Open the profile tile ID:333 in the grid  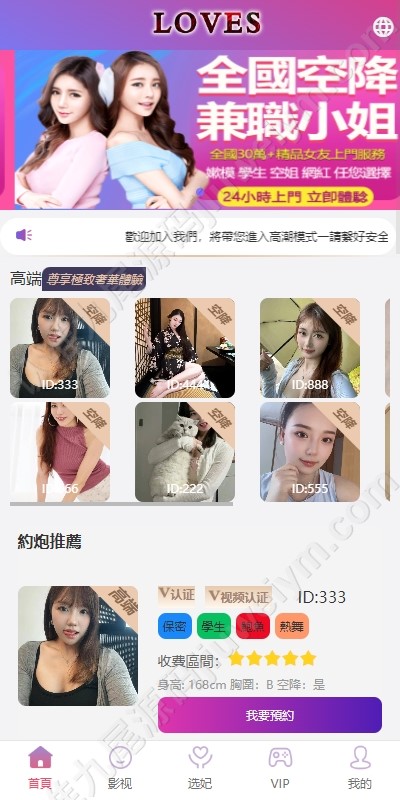click(x=60, y=348)
